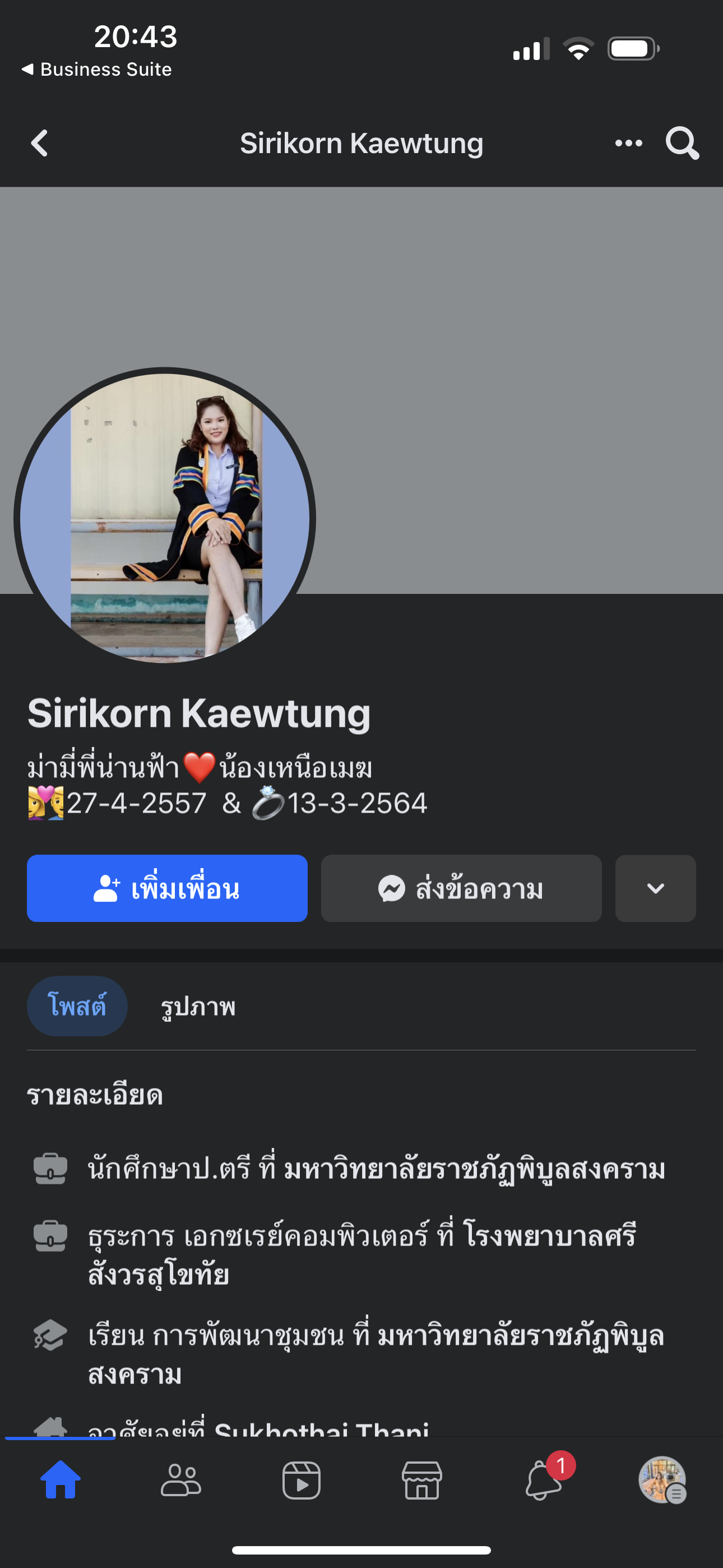Switch to the รูปภาพ photos tab
This screenshot has height=1568, width=723.
click(x=198, y=1007)
